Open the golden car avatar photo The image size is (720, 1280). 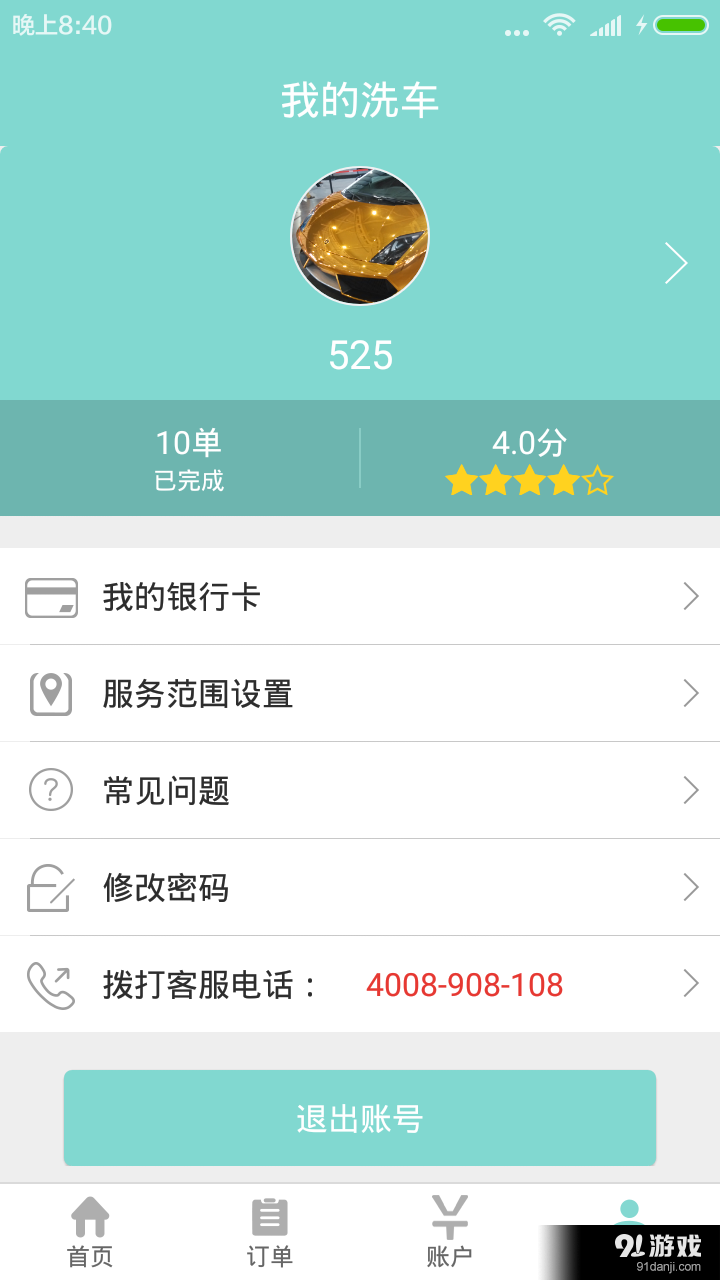[x=360, y=235]
